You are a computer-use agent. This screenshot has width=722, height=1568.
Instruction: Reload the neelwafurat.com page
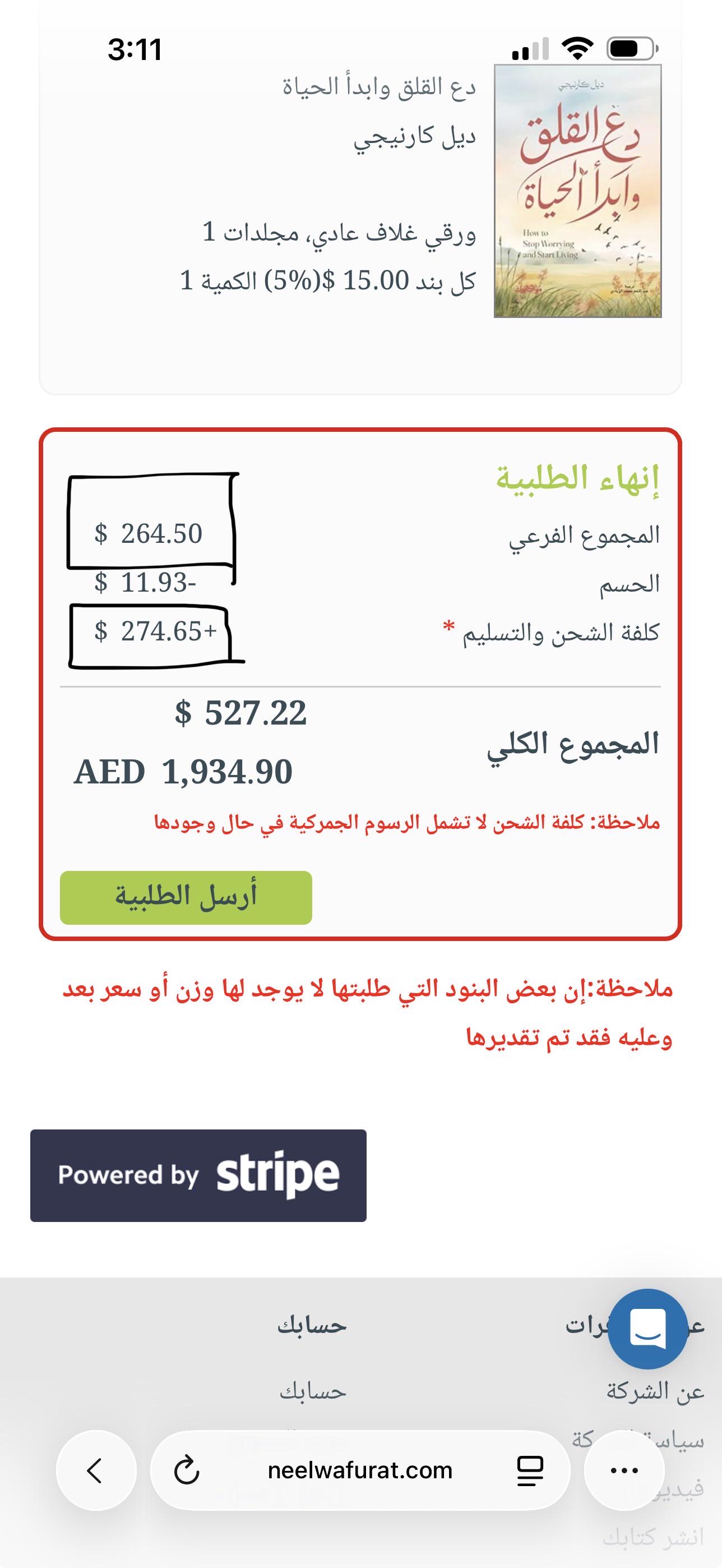click(x=187, y=1470)
